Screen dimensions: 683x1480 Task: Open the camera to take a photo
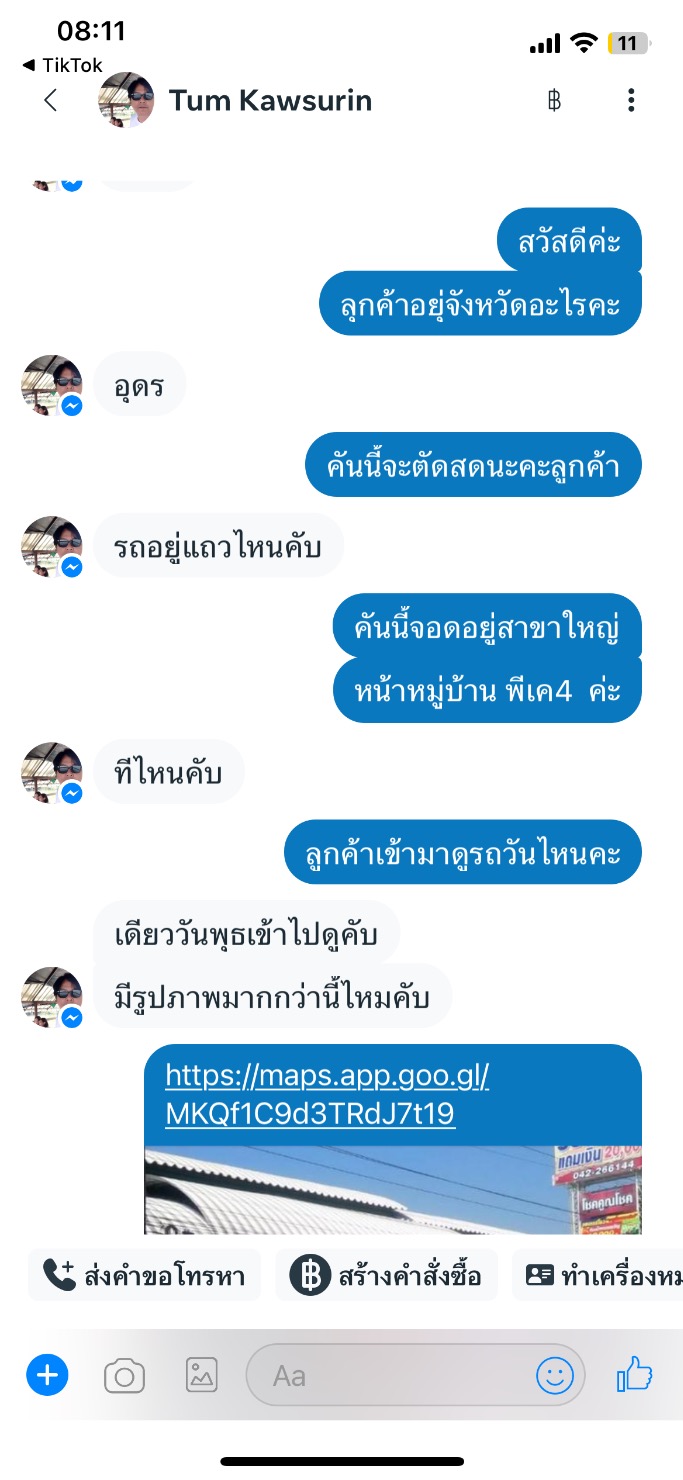point(125,1377)
